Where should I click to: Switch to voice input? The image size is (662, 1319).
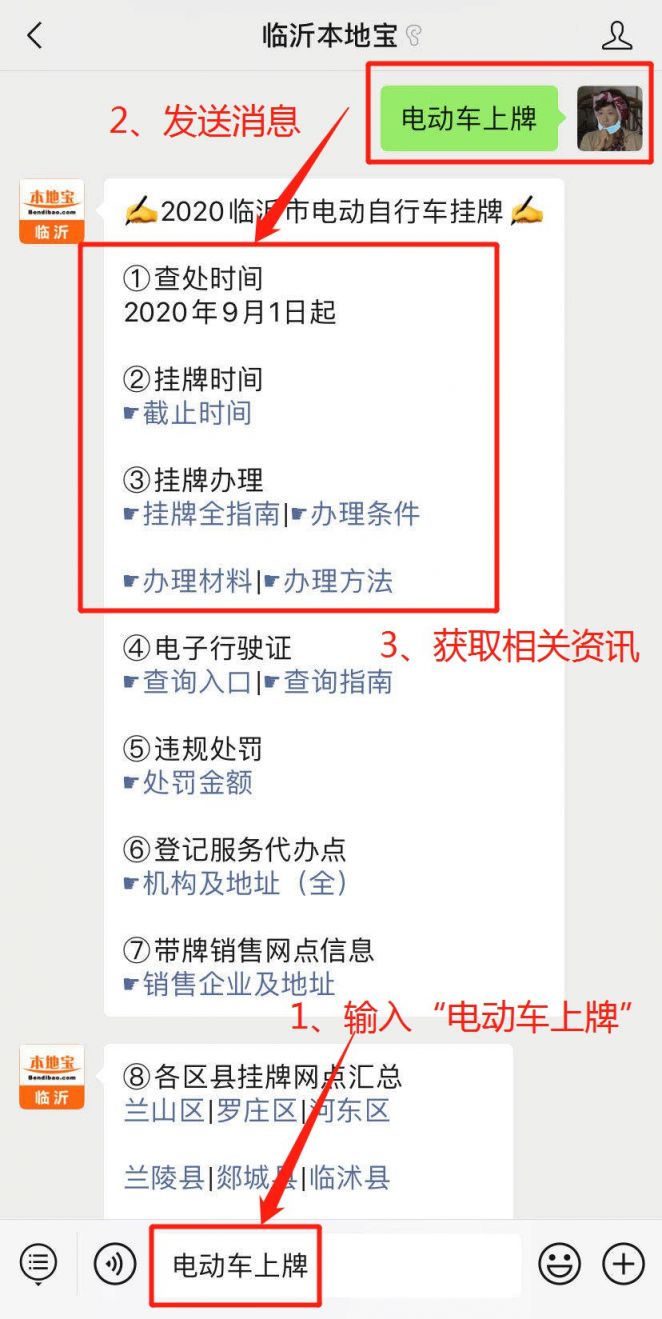coord(115,1265)
